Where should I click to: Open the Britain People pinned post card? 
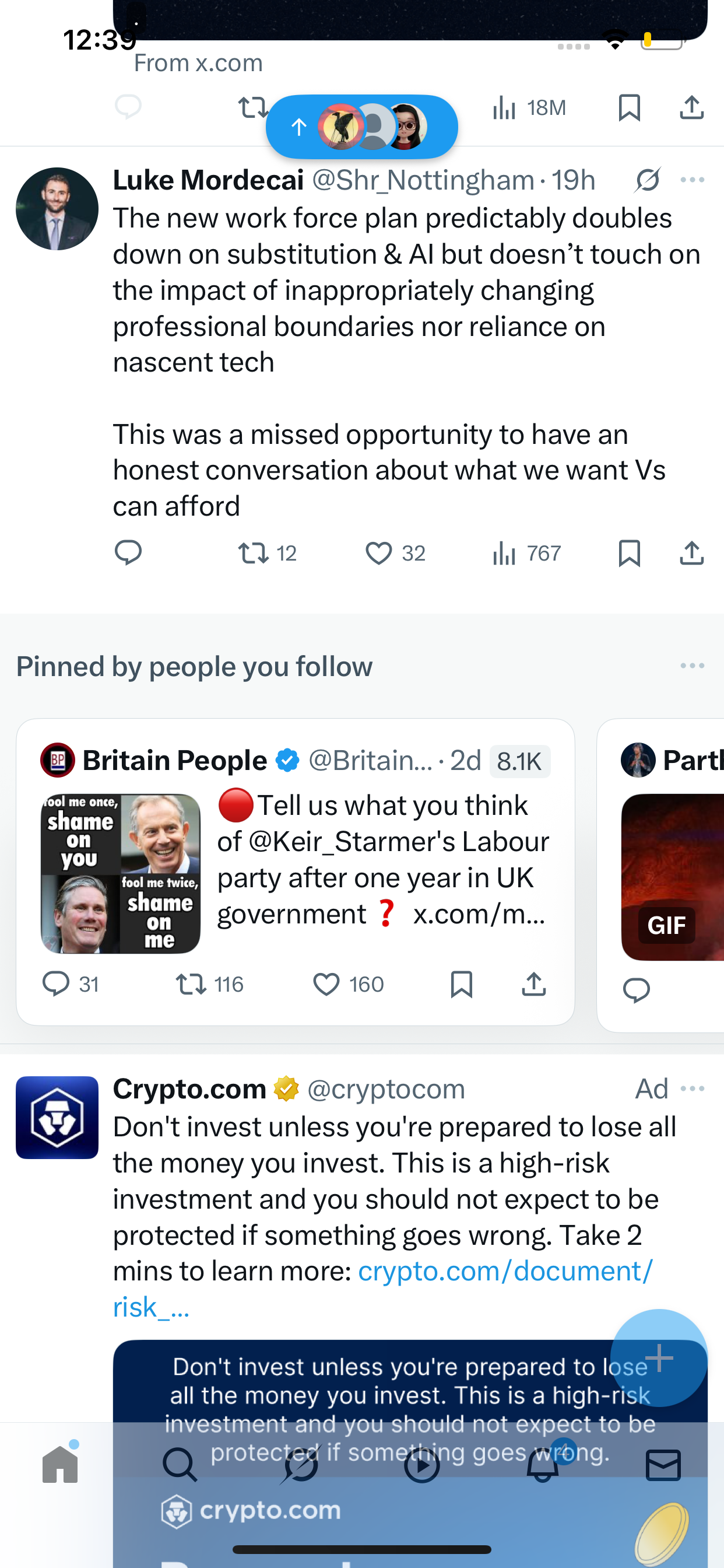(x=296, y=871)
